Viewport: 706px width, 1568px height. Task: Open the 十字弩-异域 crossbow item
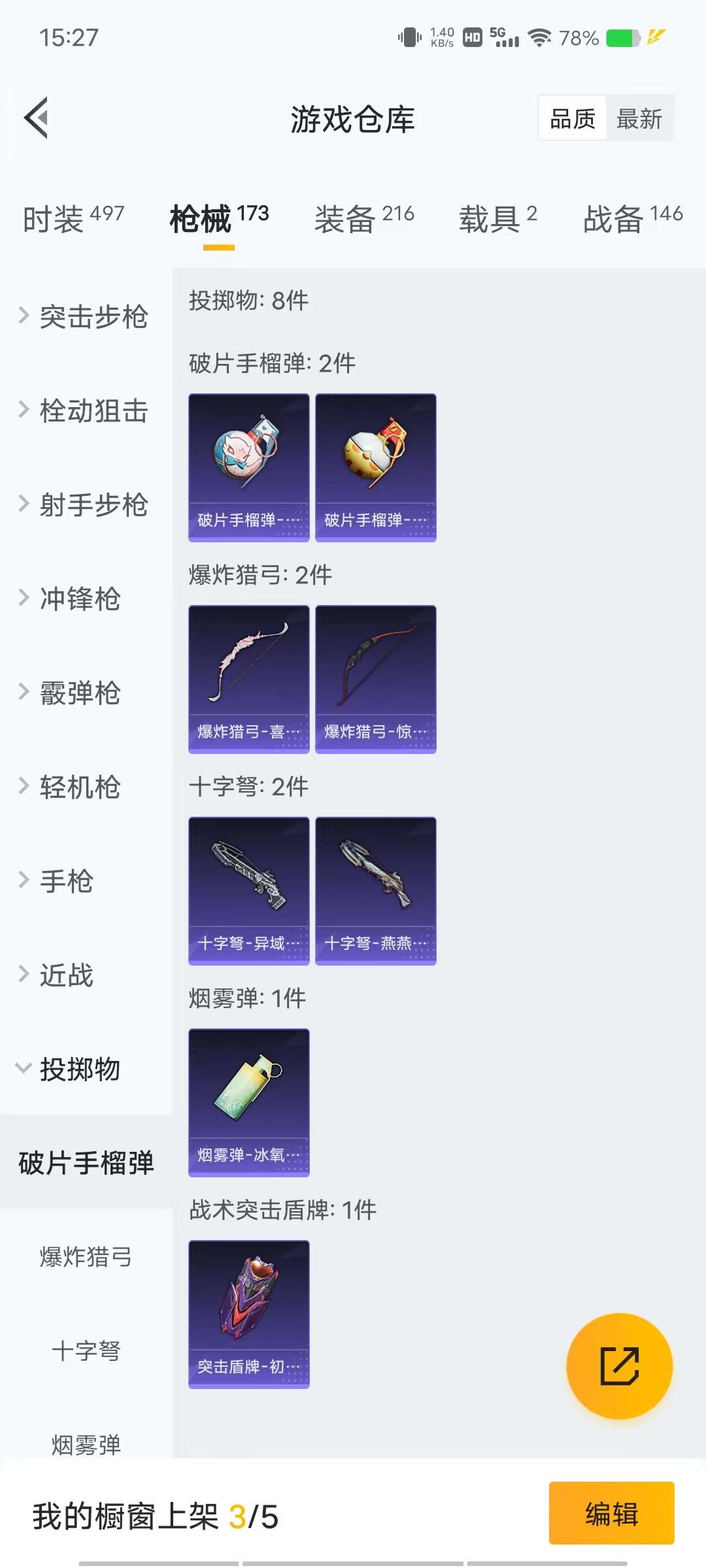point(248,890)
